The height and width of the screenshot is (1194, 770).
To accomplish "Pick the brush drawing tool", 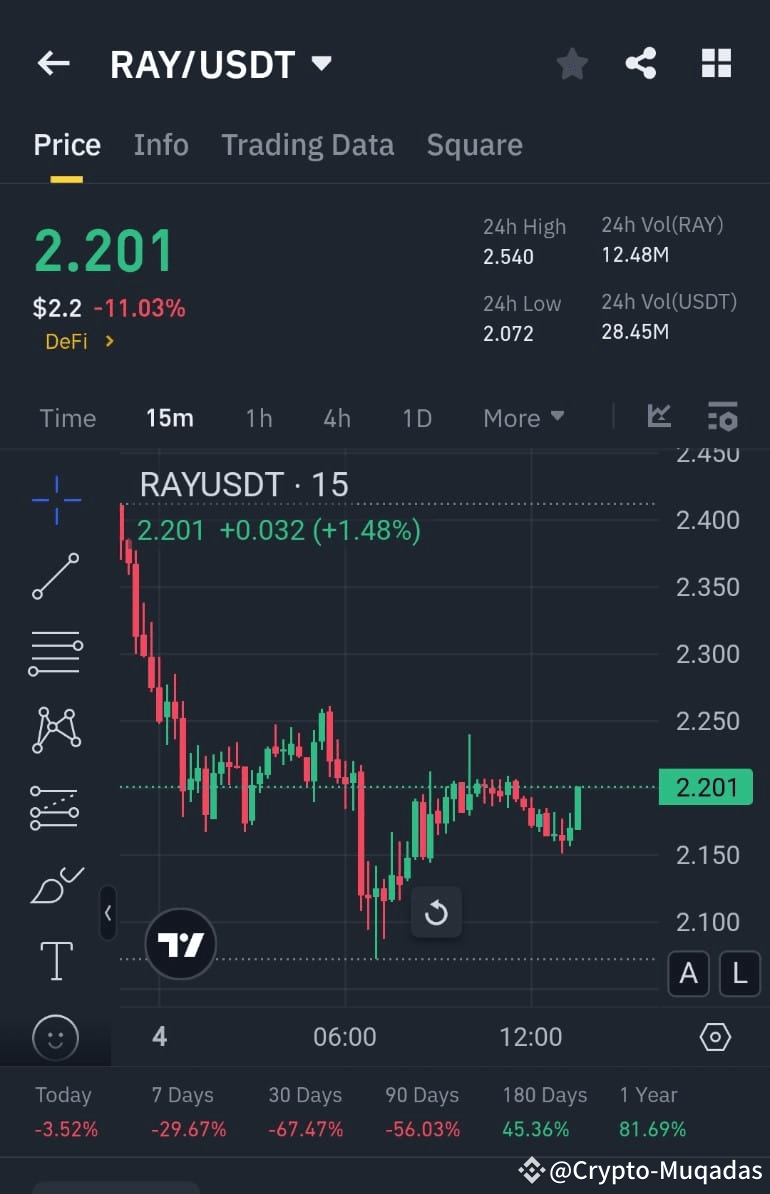I will pos(55,884).
